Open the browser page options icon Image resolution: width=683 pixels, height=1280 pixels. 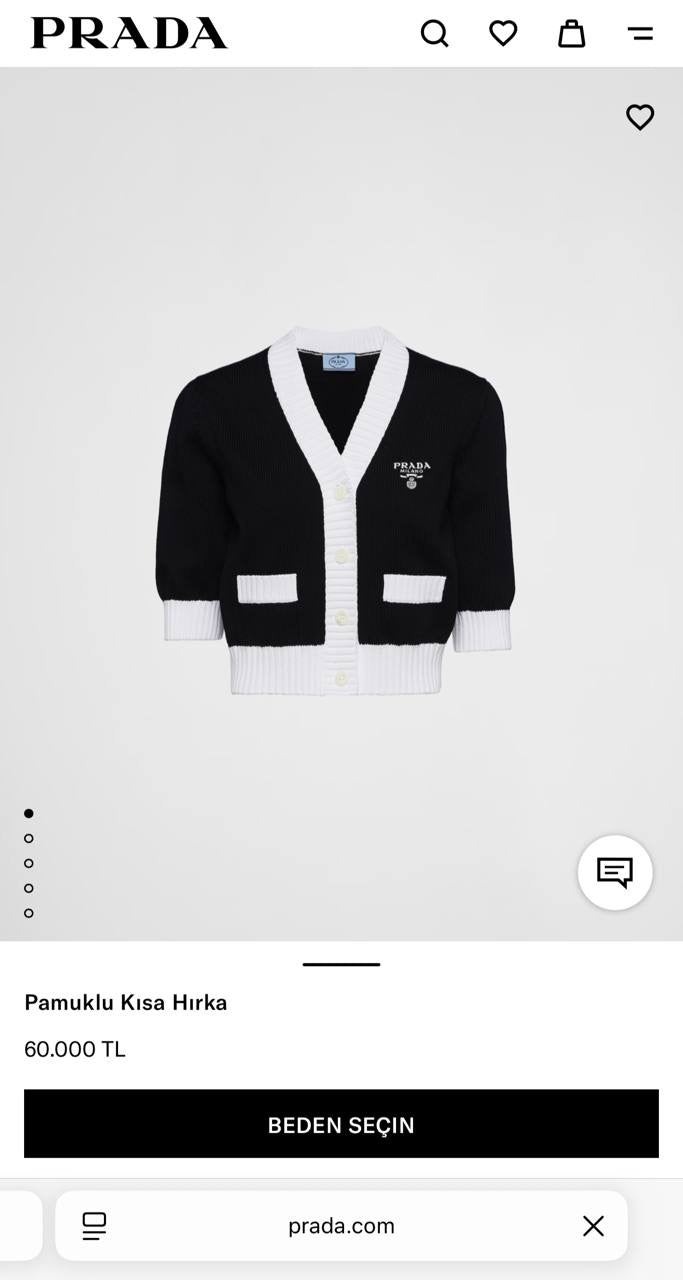[x=95, y=1226]
